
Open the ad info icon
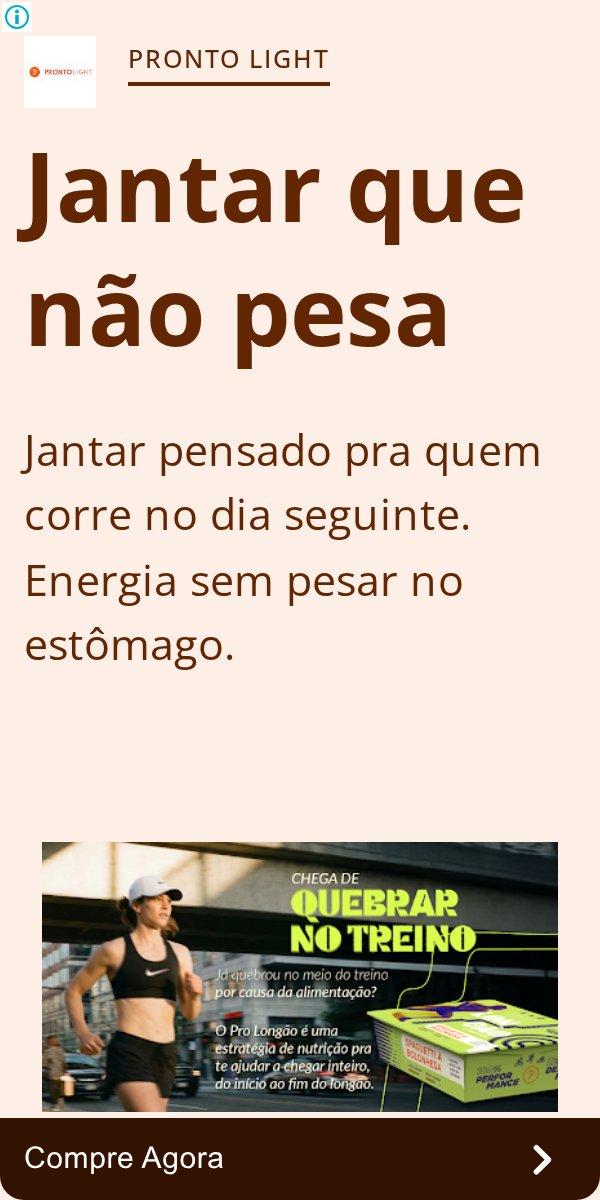(x=17, y=17)
